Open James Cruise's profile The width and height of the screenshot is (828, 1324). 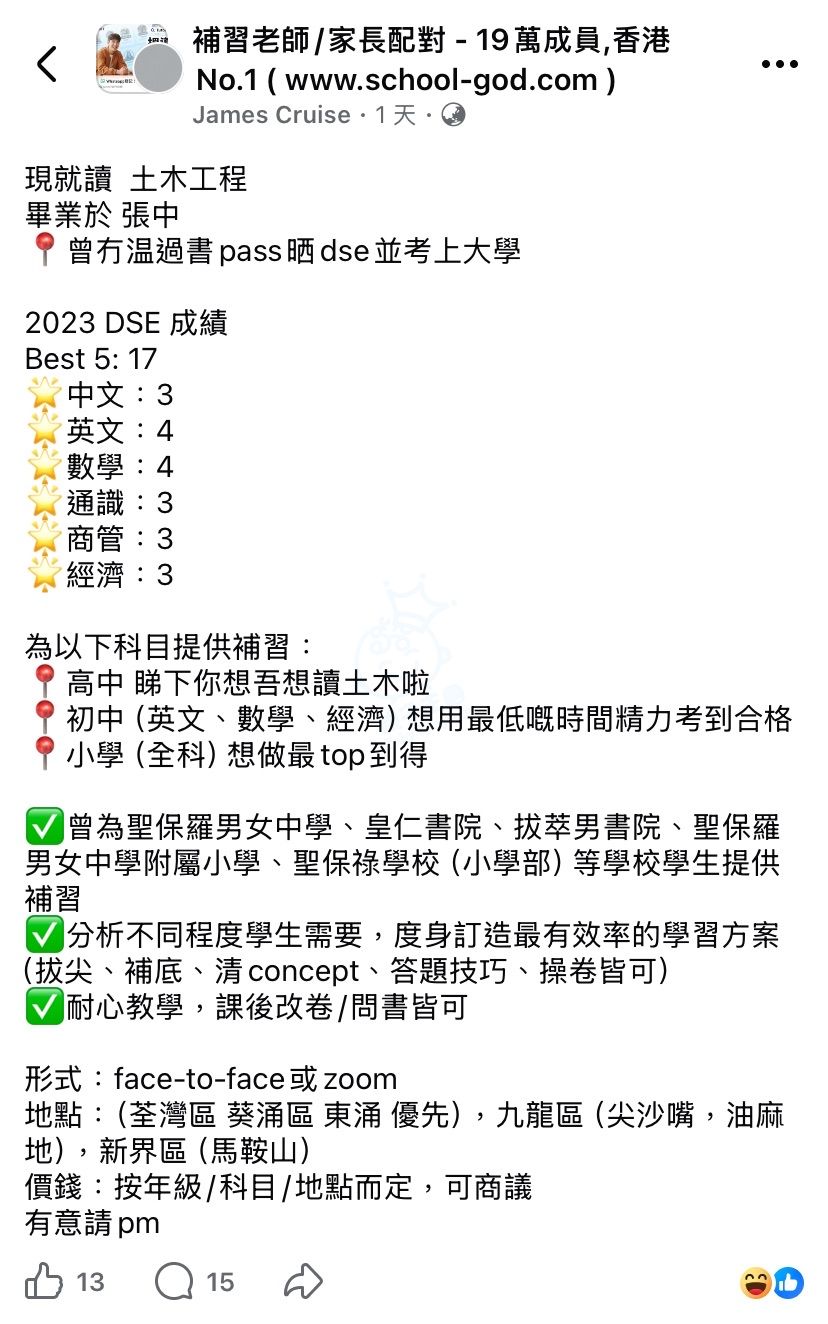point(272,115)
